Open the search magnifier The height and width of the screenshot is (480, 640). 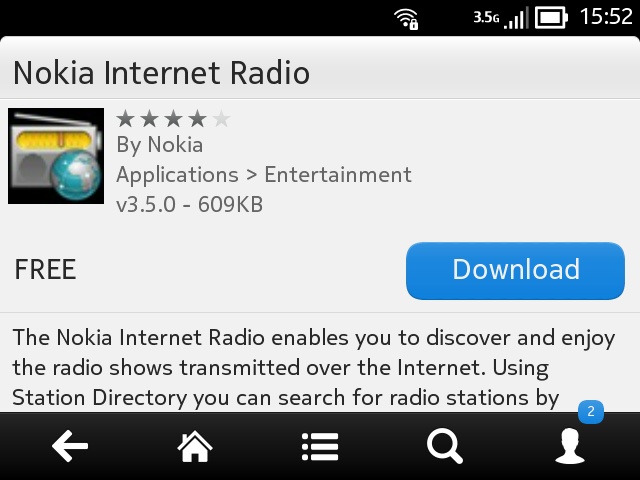pos(444,447)
